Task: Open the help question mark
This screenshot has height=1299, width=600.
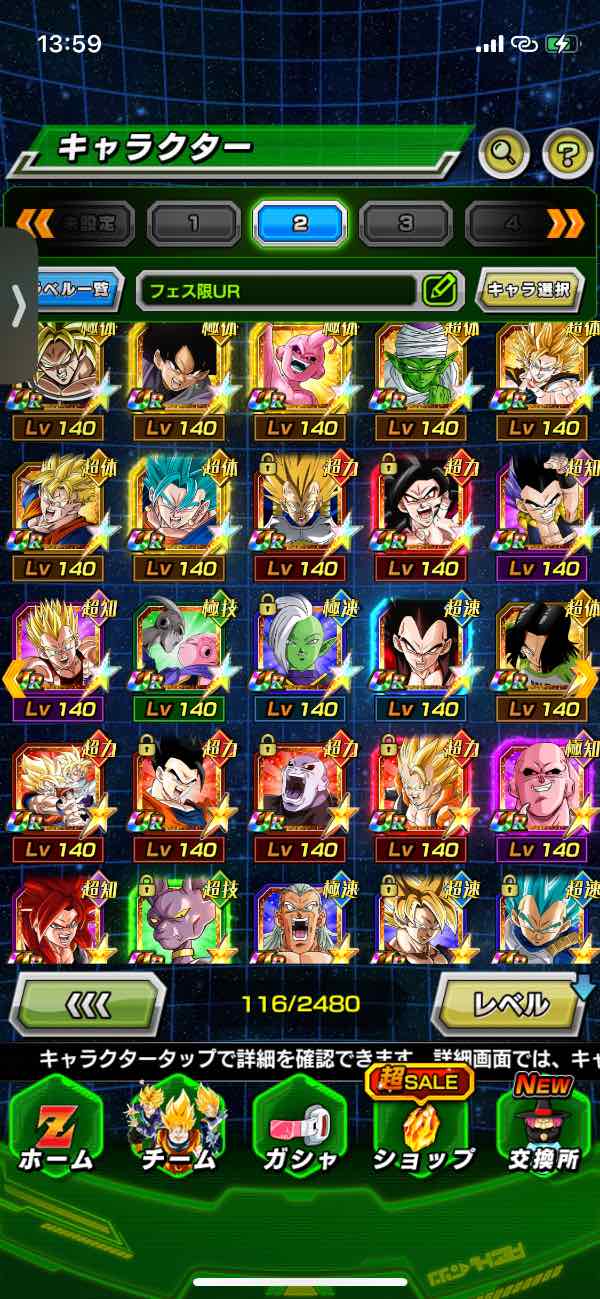Action: [567, 153]
